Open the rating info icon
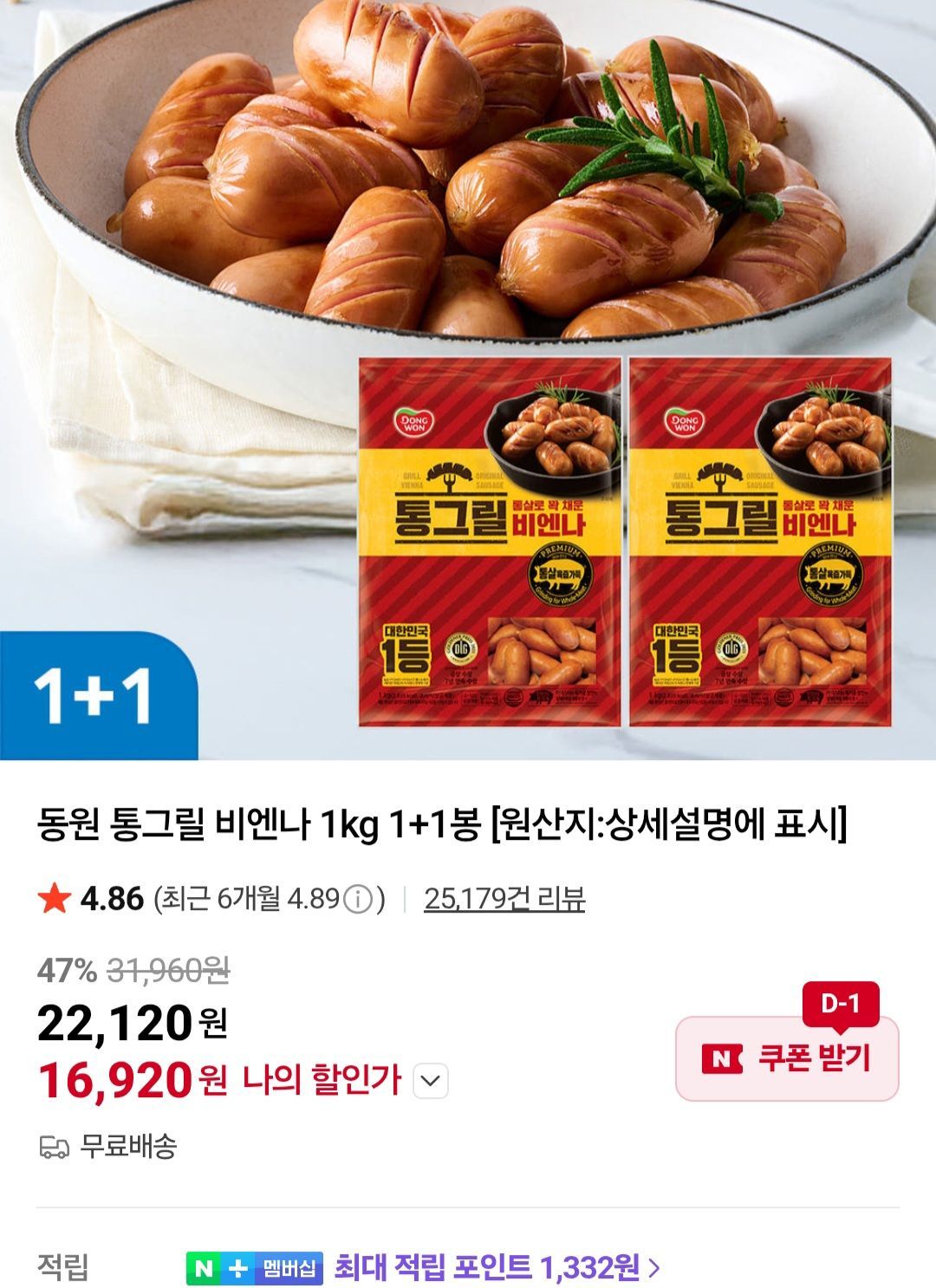 (x=358, y=899)
